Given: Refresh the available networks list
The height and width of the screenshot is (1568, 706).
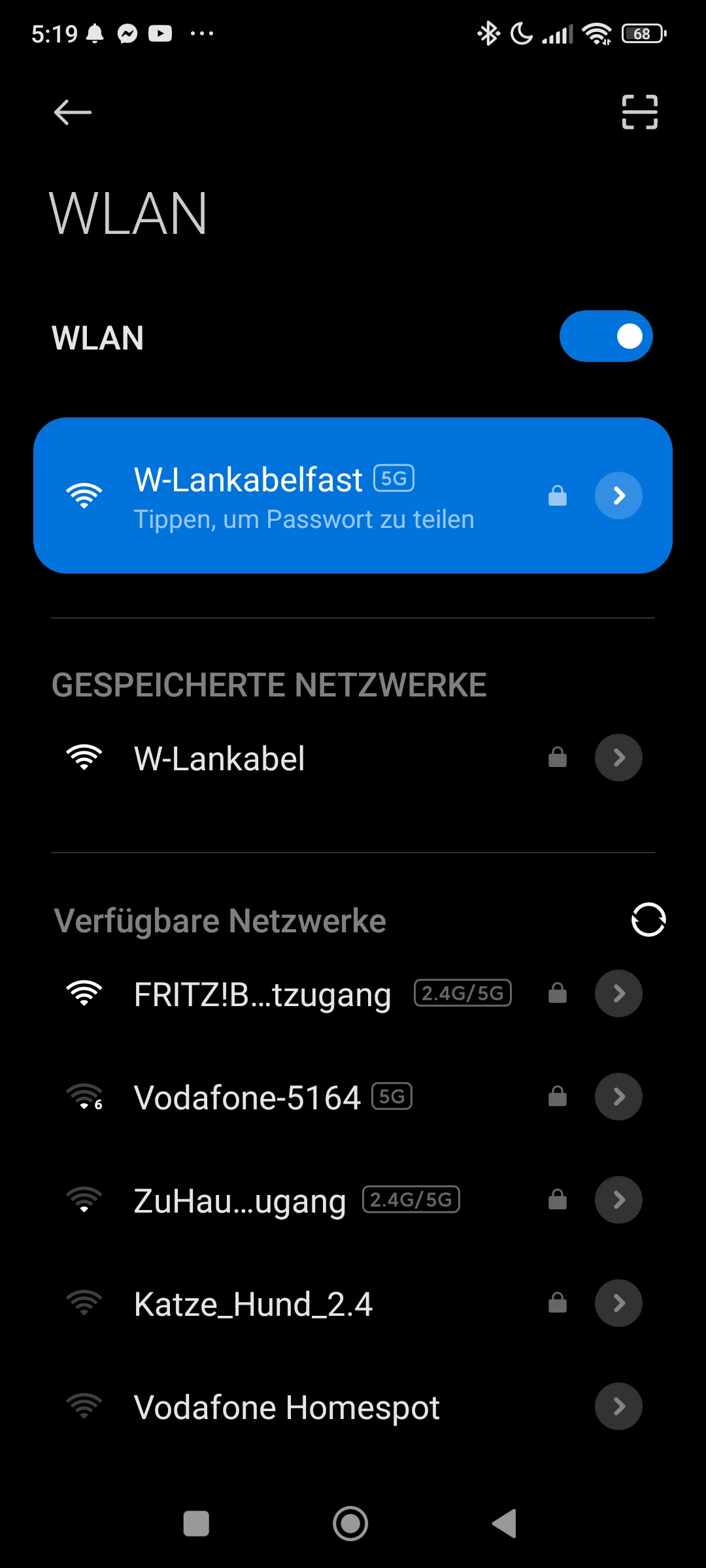Looking at the screenshot, I should click(x=648, y=920).
